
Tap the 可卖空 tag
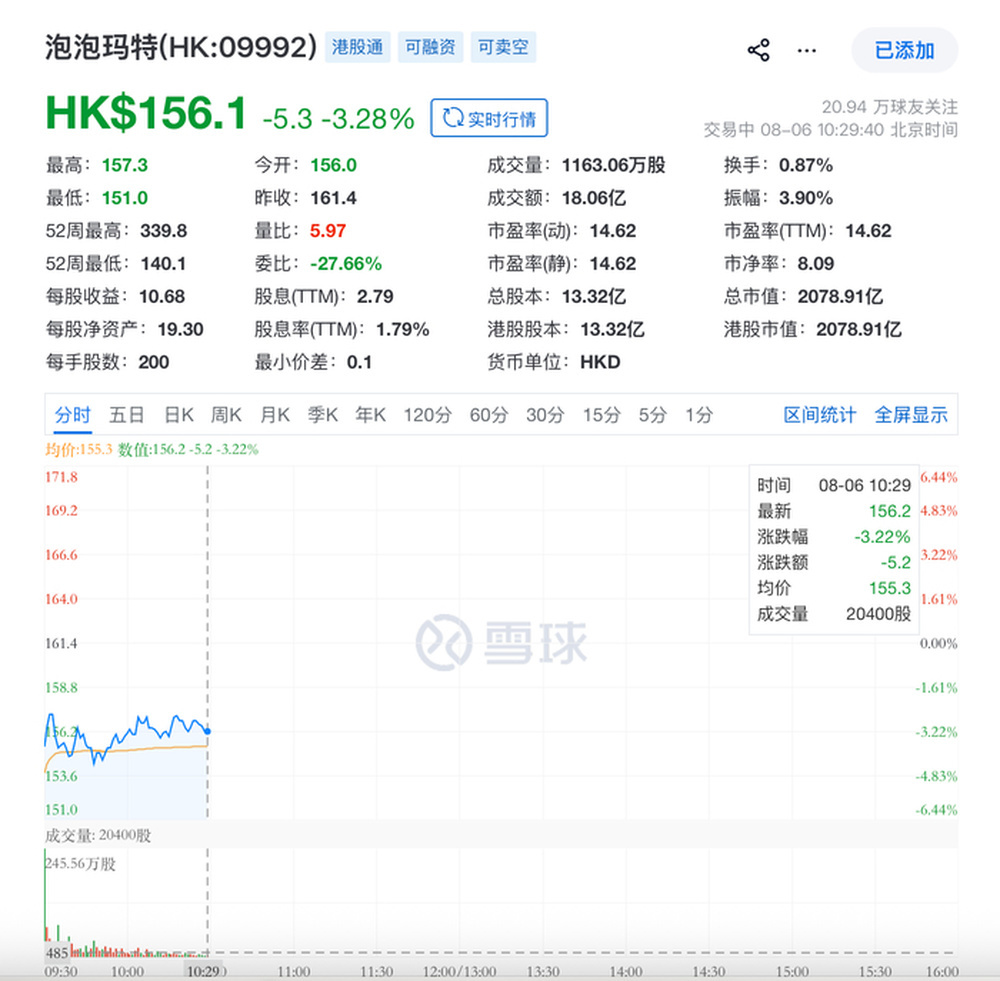click(503, 47)
